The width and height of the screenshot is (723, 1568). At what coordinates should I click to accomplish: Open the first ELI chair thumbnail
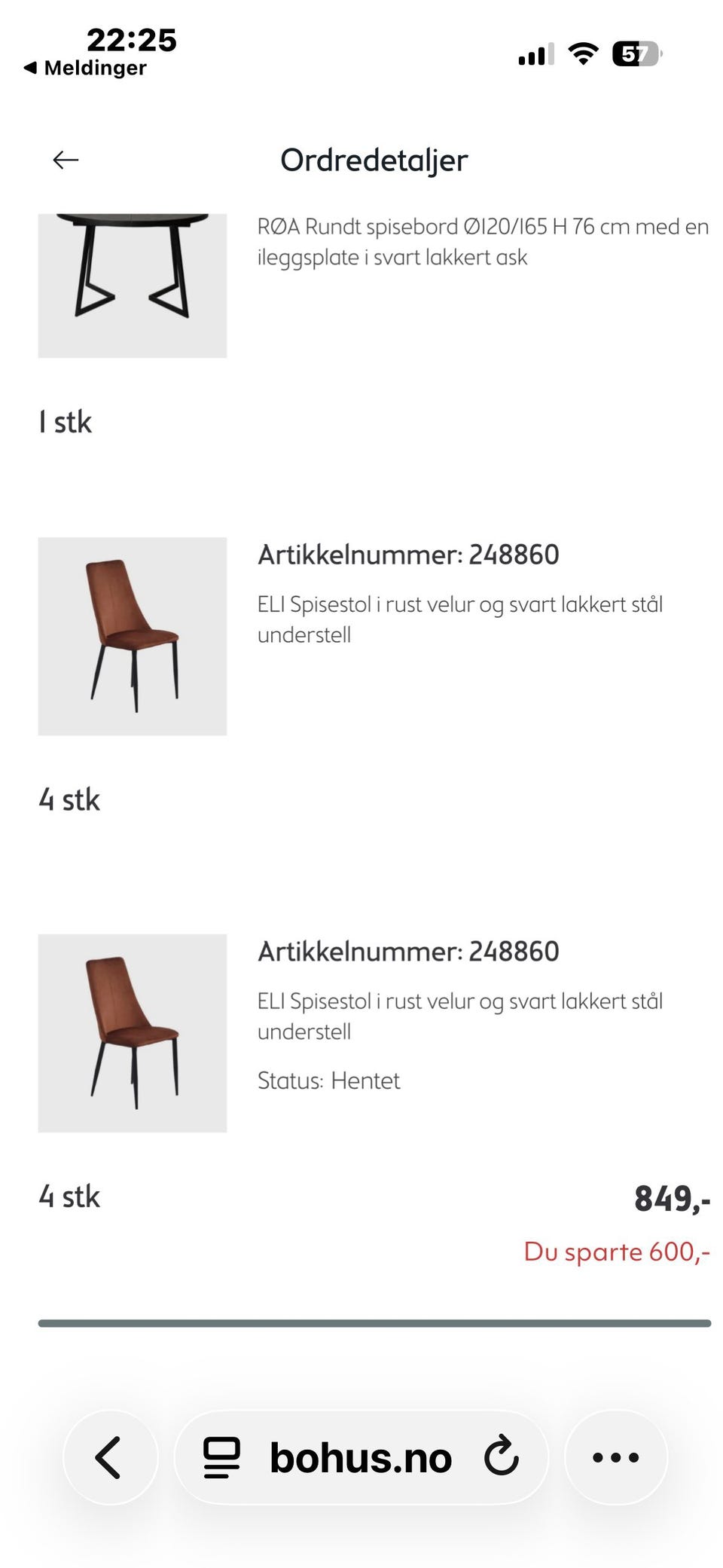(x=132, y=634)
